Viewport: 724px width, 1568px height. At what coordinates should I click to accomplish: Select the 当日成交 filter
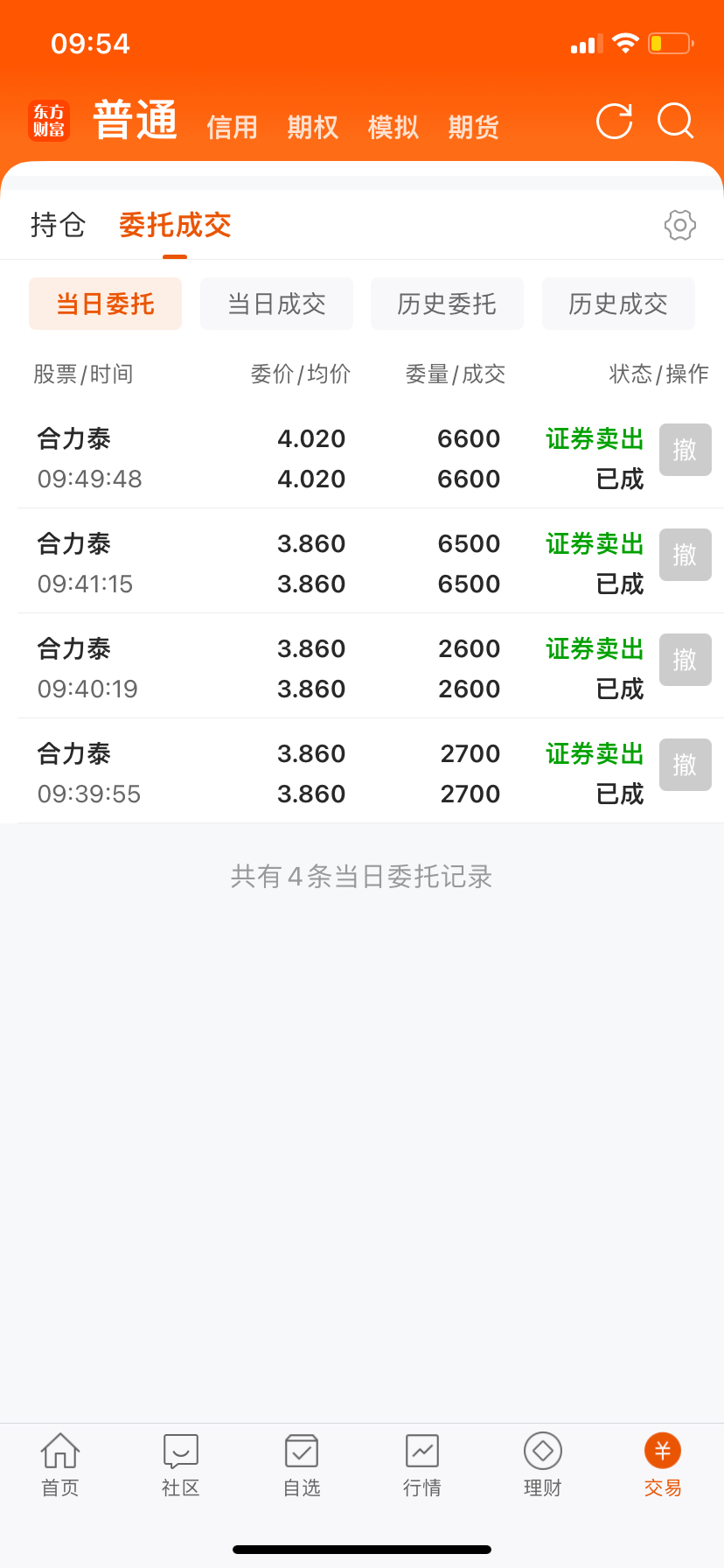click(276, 304)
